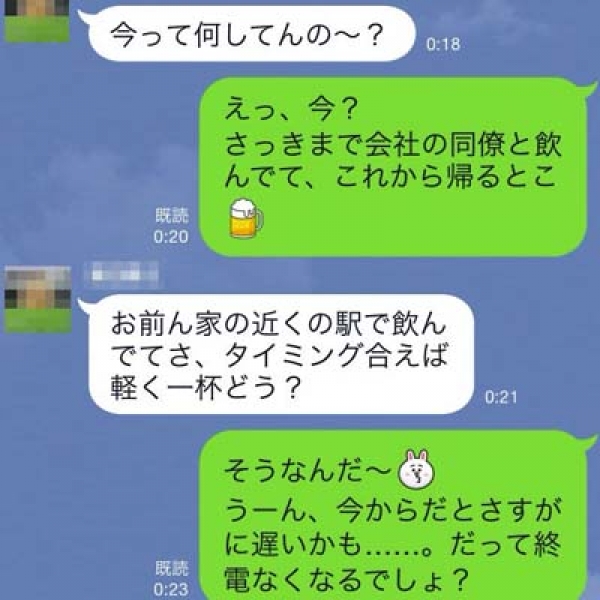This screenshot has width=600, height=600.
Task: Open sender's avatar beside お前ん家の近くの駅 message
Action: (x=37, y=299)
